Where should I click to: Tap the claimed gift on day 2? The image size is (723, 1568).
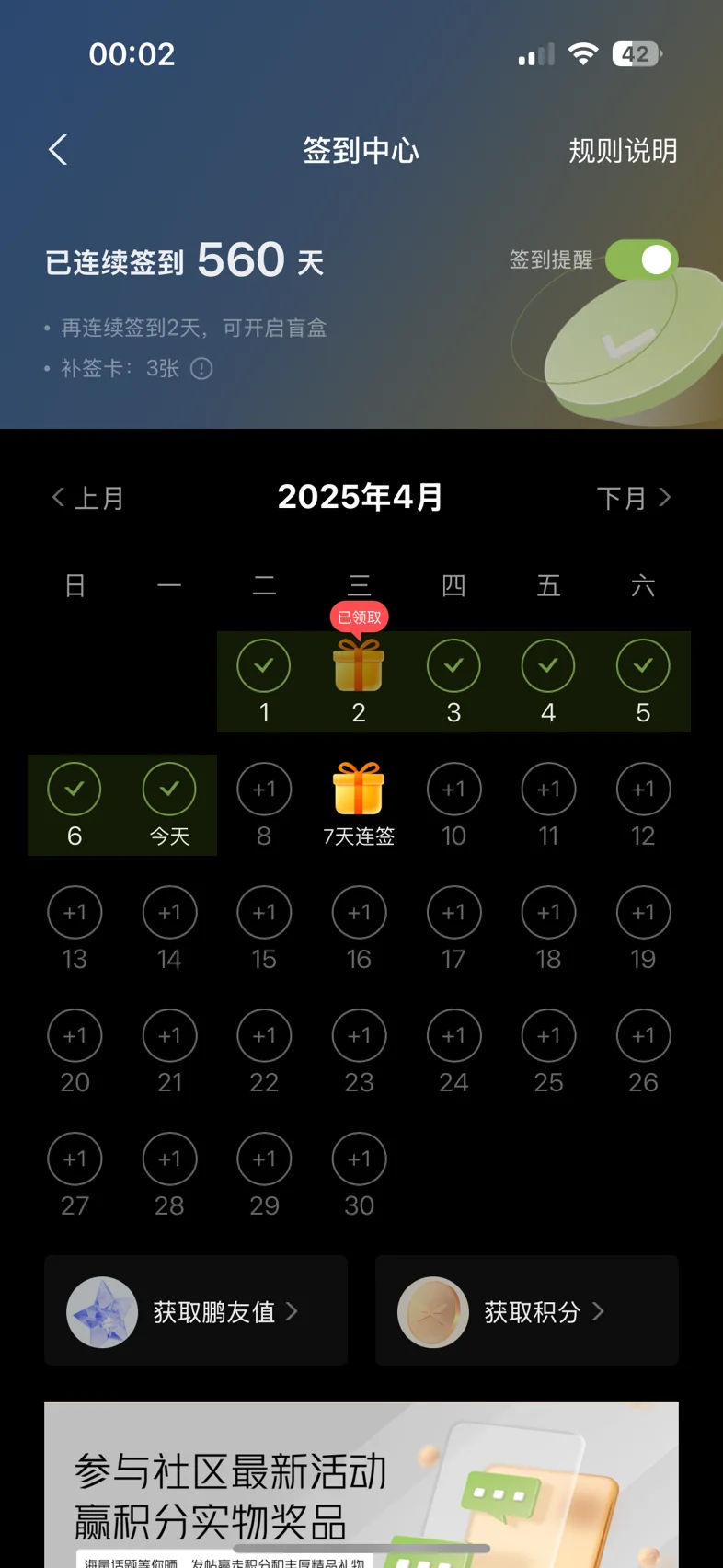coord(359,666)
